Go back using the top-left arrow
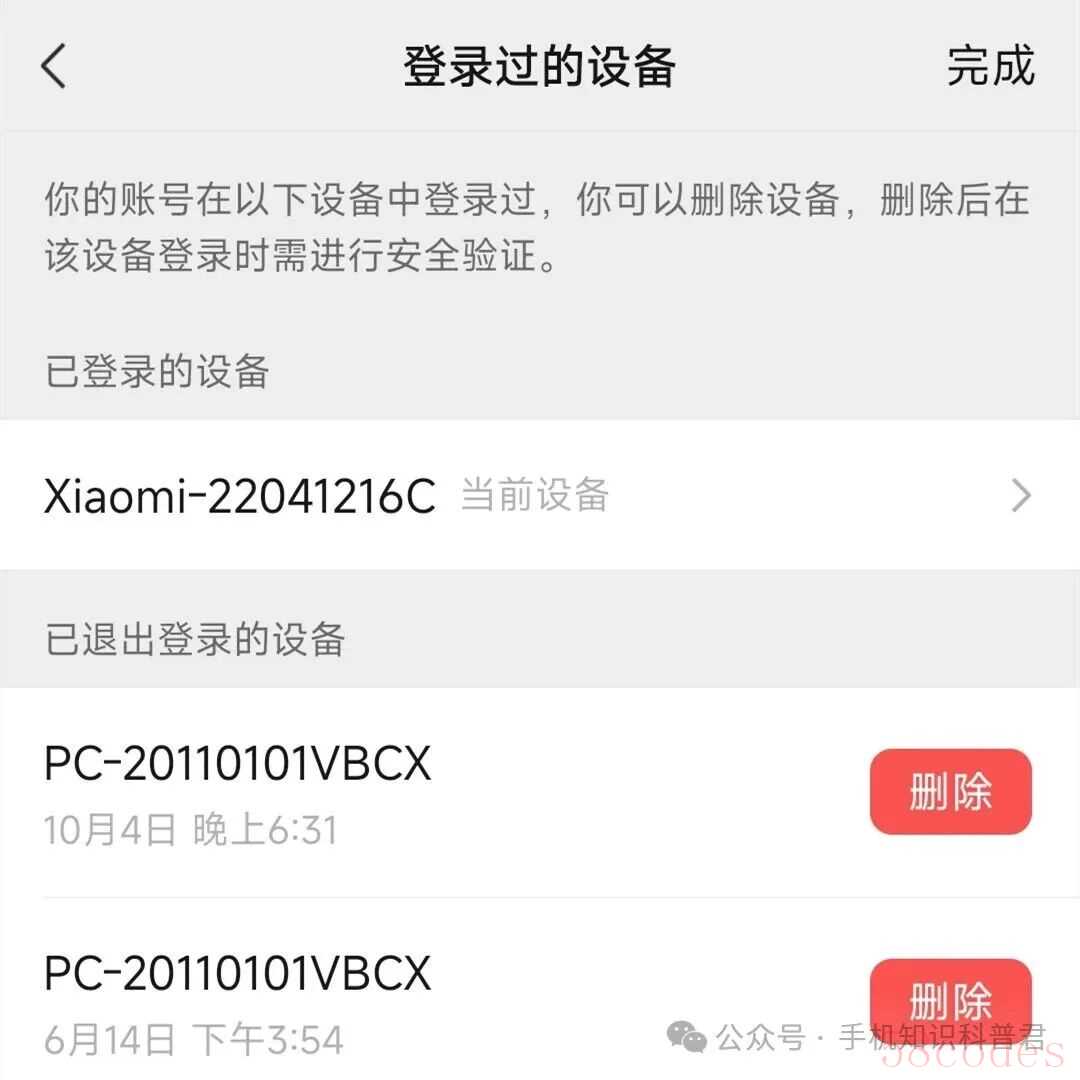Screen dimensions: 1080x1080 54,66
